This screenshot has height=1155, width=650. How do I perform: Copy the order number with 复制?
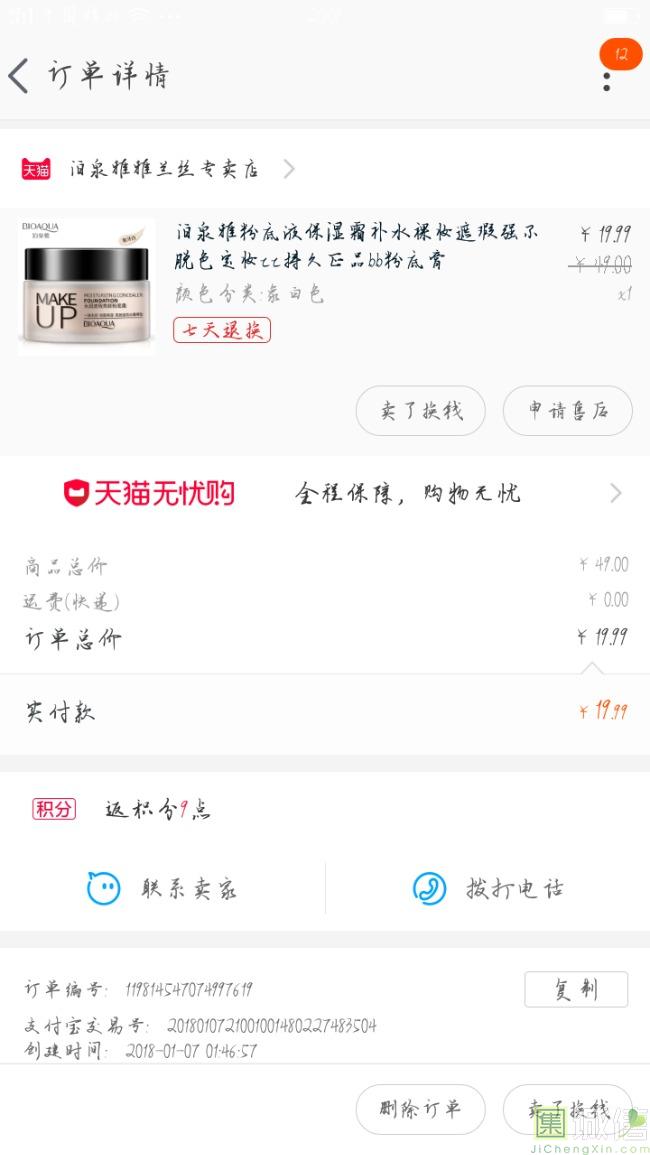[x=576, y=989]
